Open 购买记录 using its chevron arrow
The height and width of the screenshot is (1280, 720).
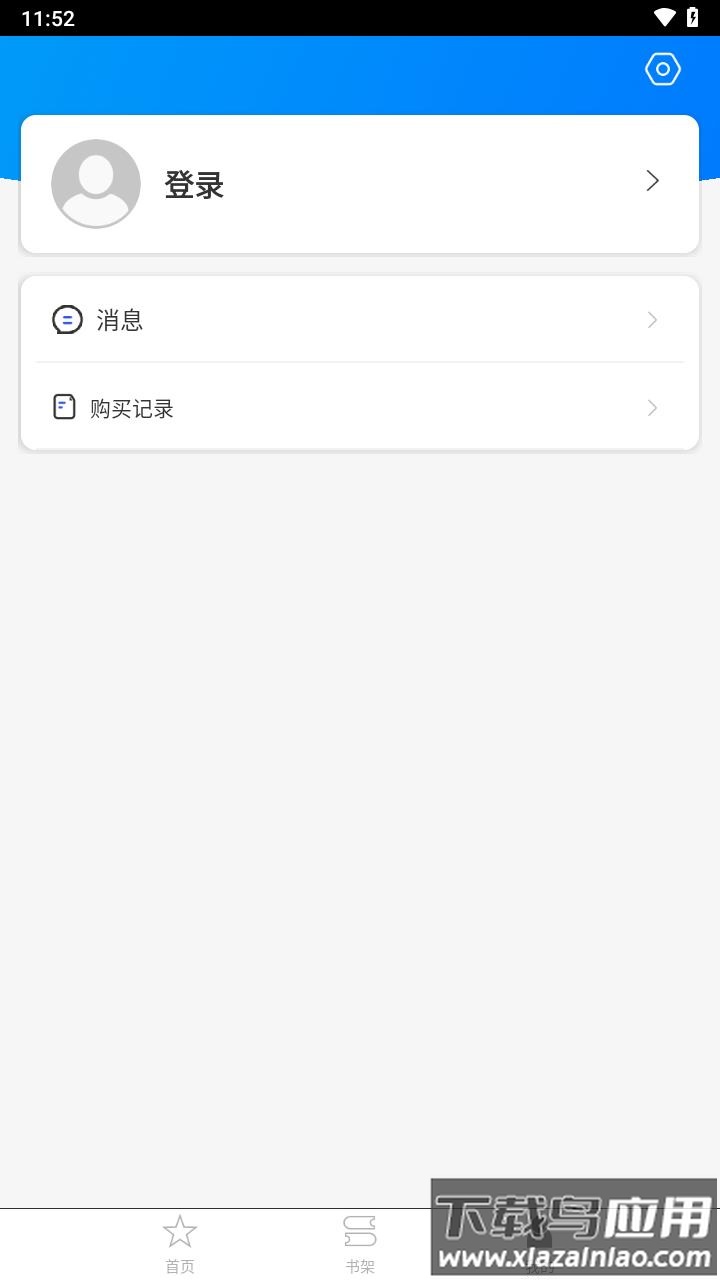(652, 407)
